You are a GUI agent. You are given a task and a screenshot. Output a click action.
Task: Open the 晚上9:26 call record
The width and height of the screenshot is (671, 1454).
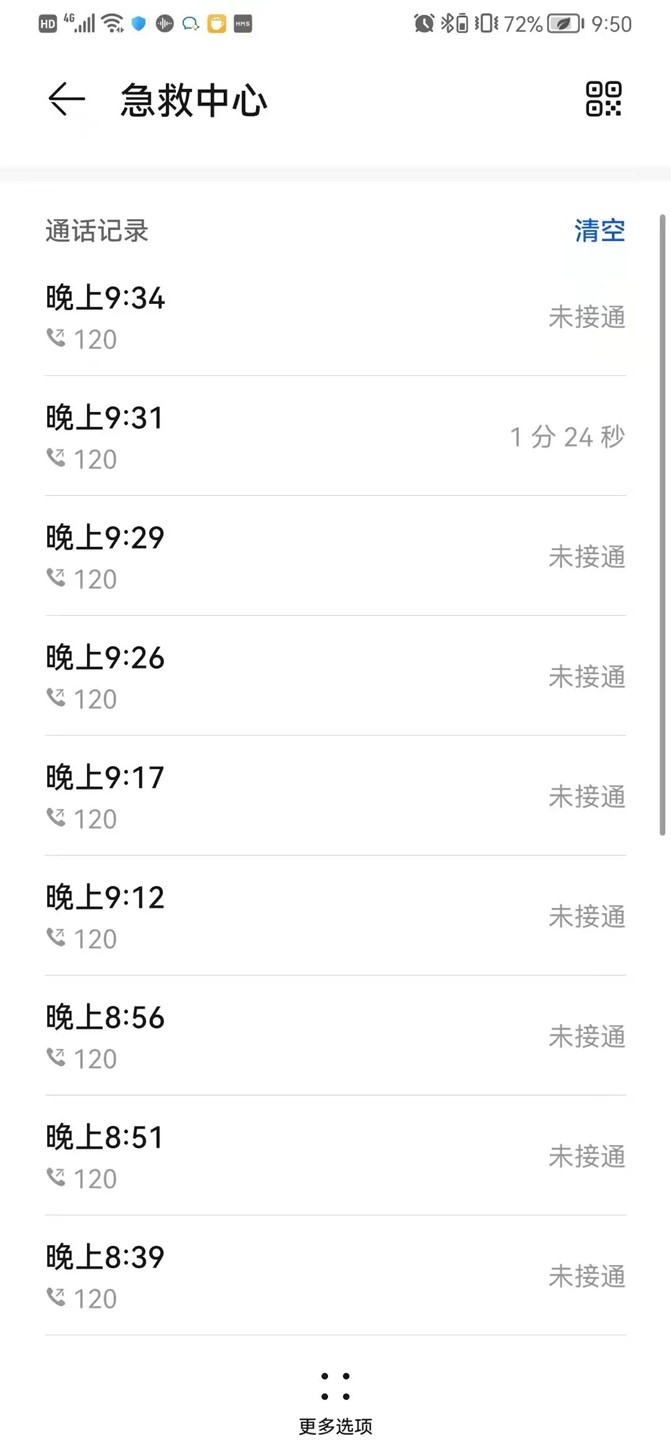click(x=335, y=676)
